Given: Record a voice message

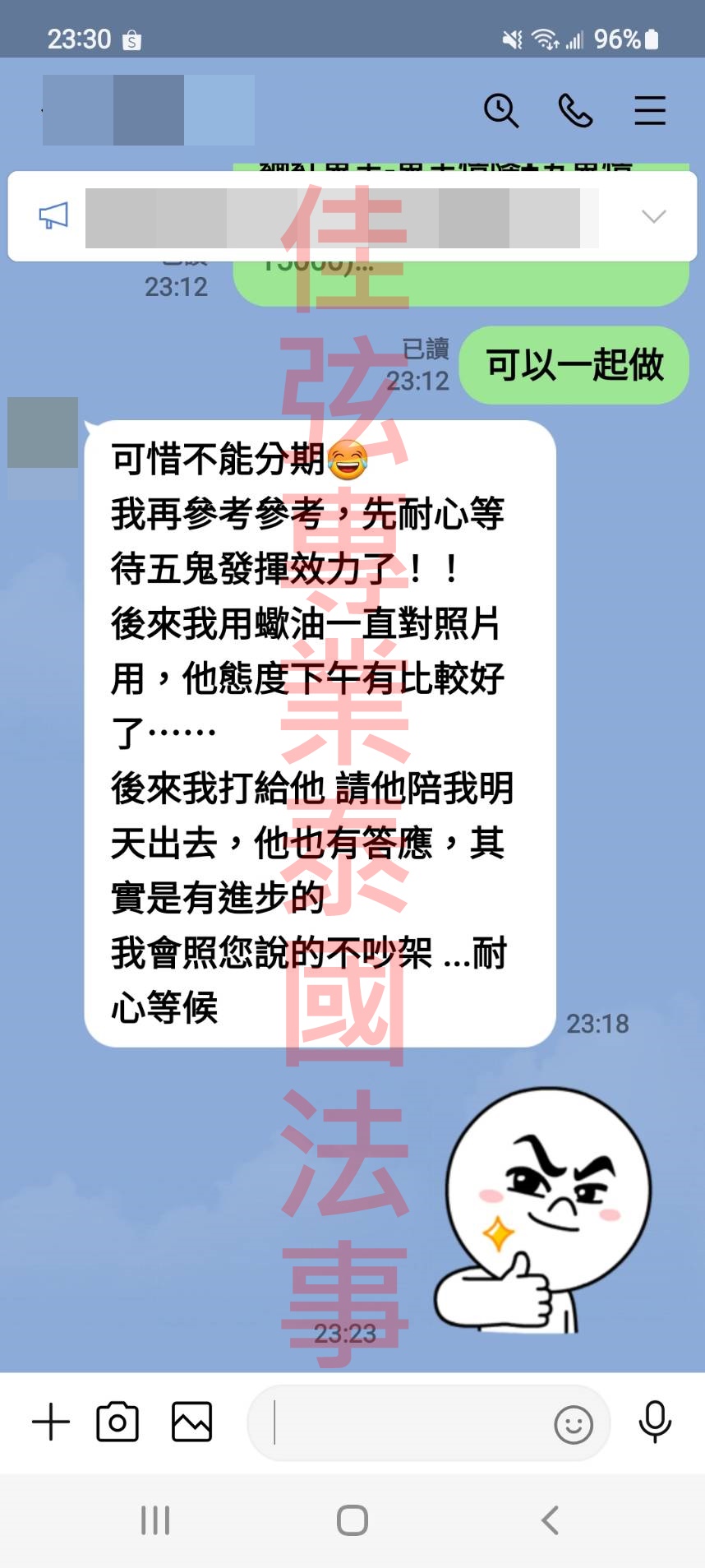Looking at the screenshot, I should pos(655,1422).
